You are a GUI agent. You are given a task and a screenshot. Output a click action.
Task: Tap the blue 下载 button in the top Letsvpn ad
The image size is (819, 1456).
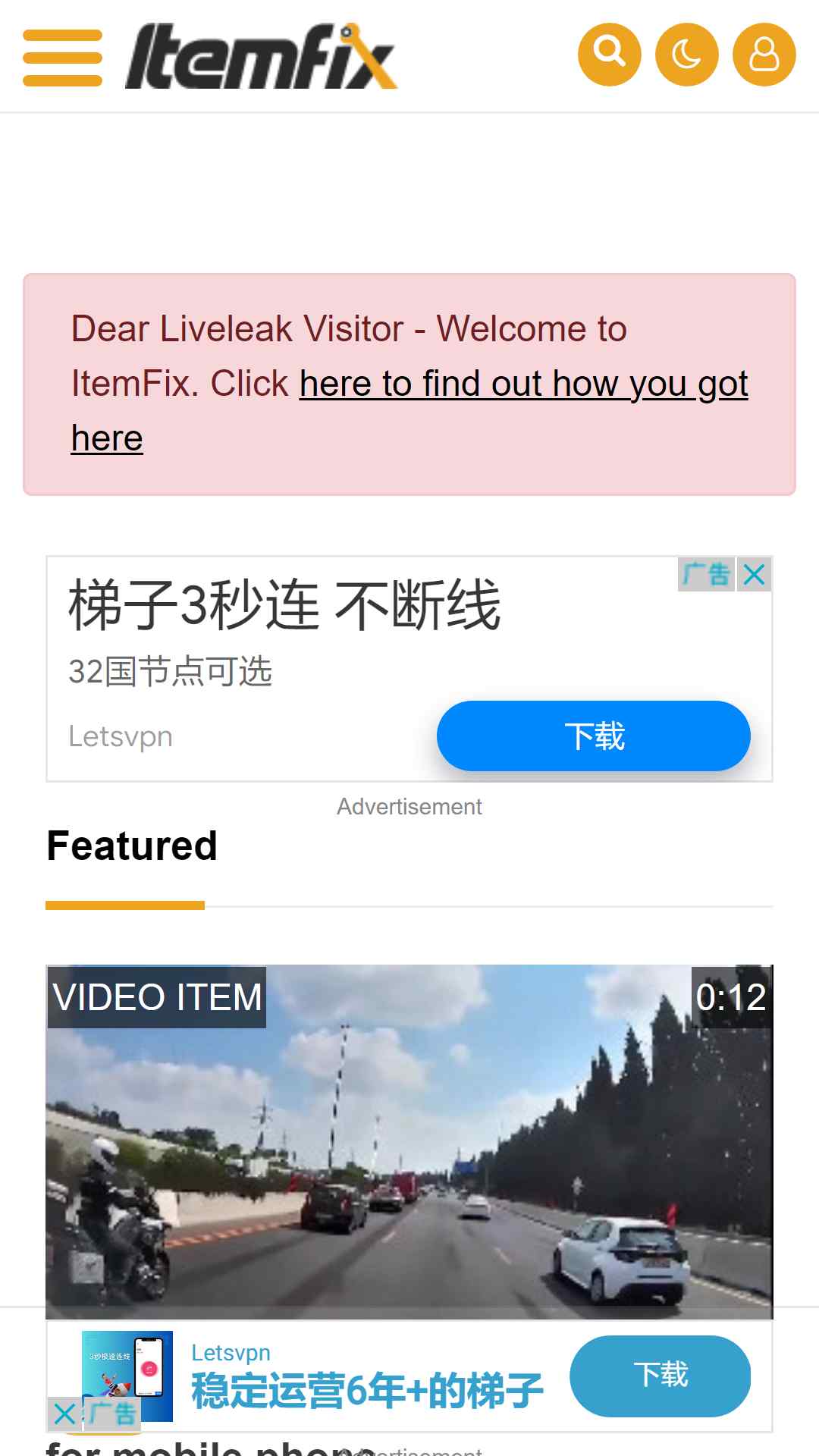pos(594,736)
